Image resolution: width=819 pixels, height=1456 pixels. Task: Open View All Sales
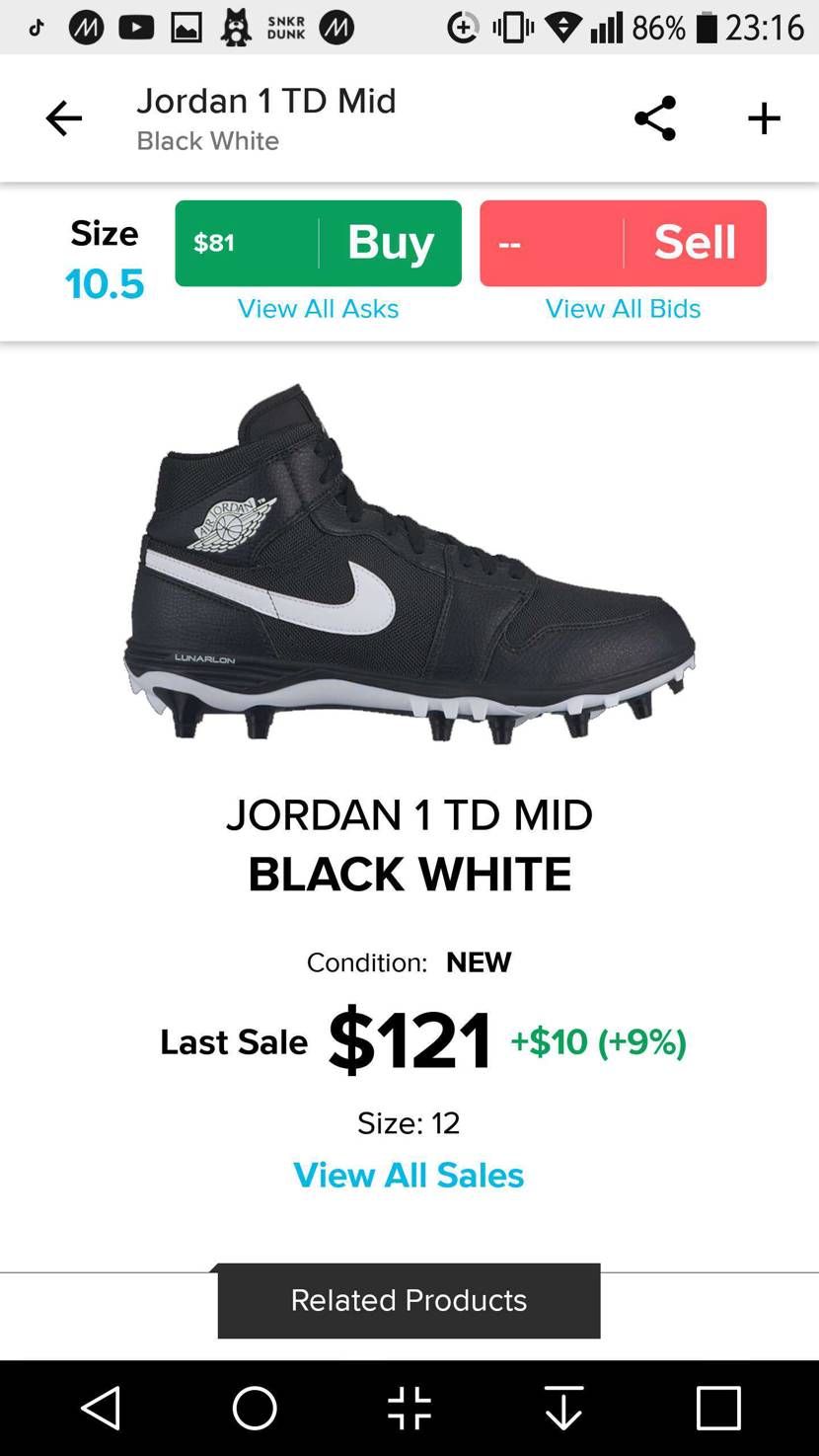(x=409, y=1175)
